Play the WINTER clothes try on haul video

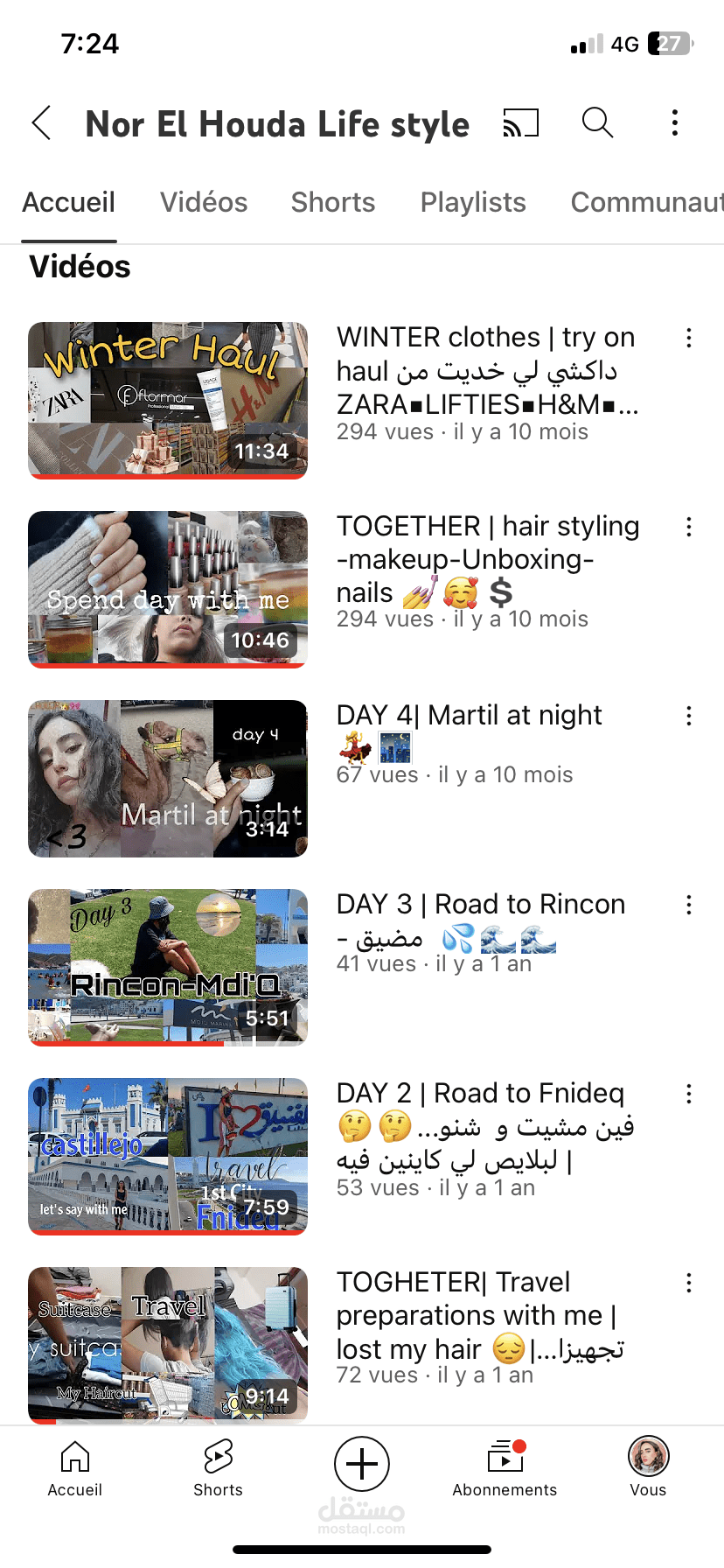click(168, 401)
